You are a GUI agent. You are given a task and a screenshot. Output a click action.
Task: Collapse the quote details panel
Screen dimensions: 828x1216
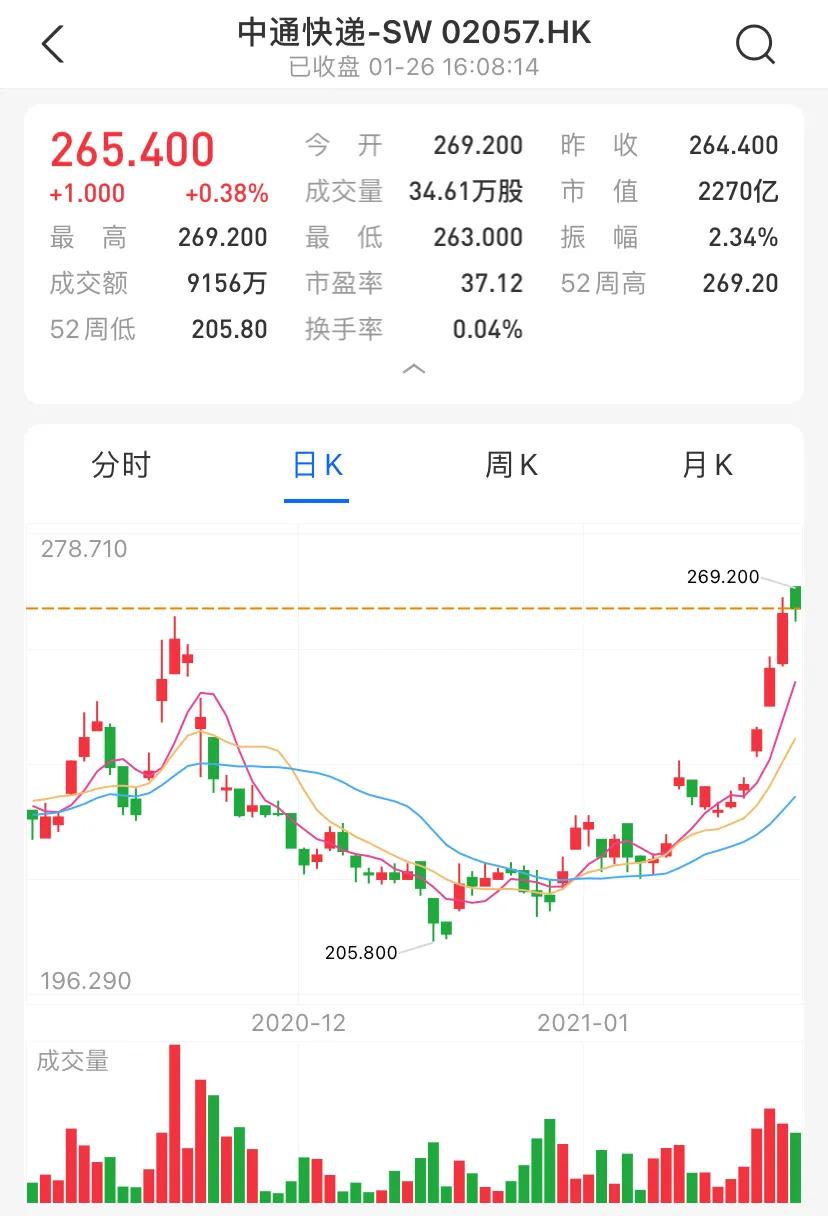(x=413, y=369)
